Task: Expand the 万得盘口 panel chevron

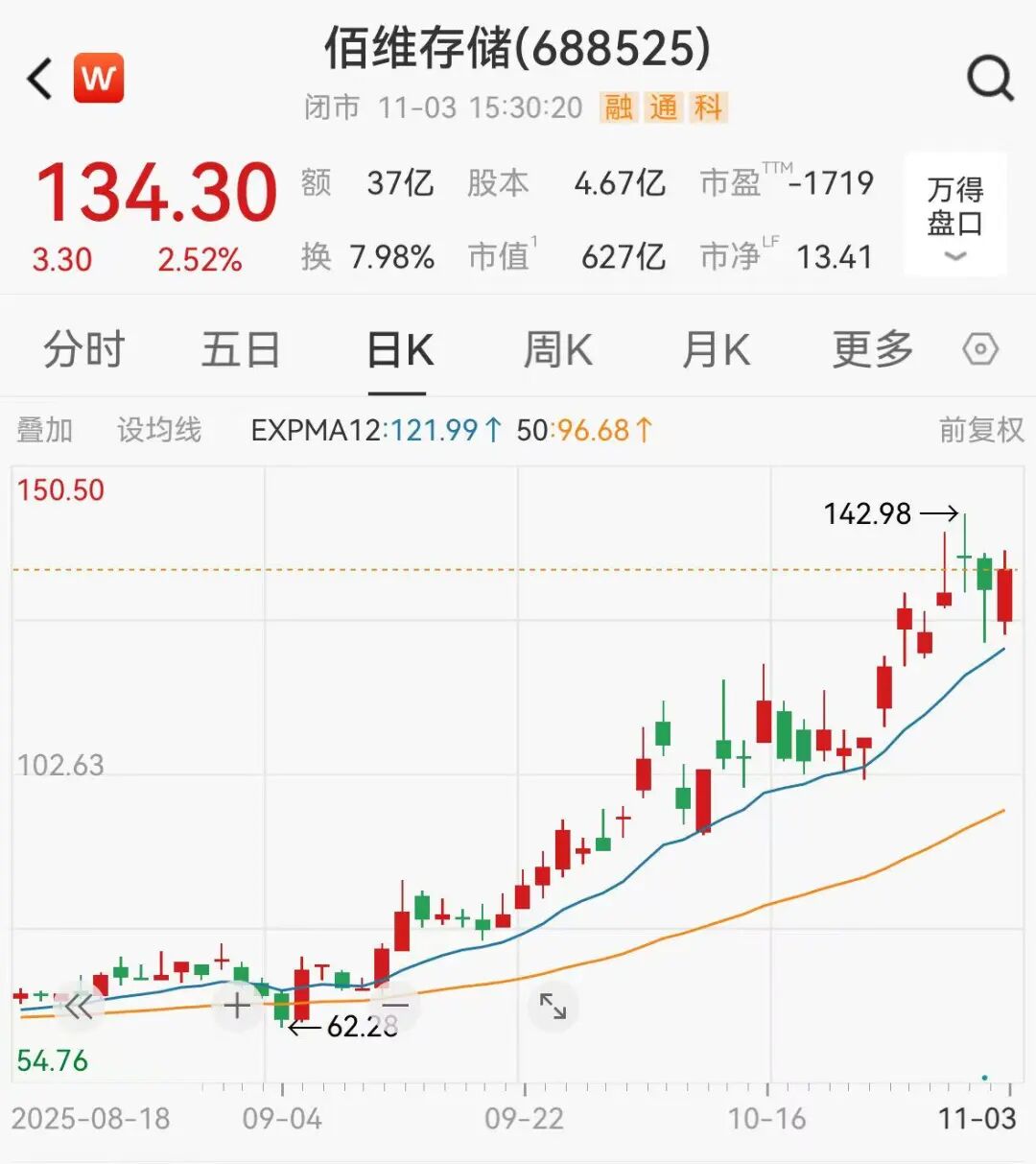Action: coord(954,257)
